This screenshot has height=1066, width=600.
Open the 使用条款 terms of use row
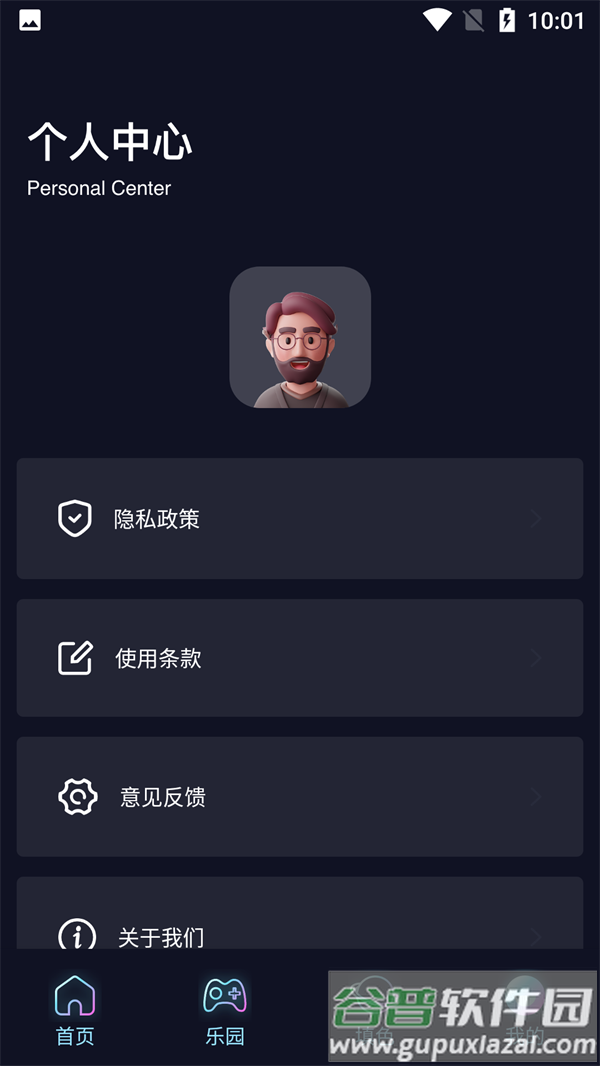(x=299, y=658)
